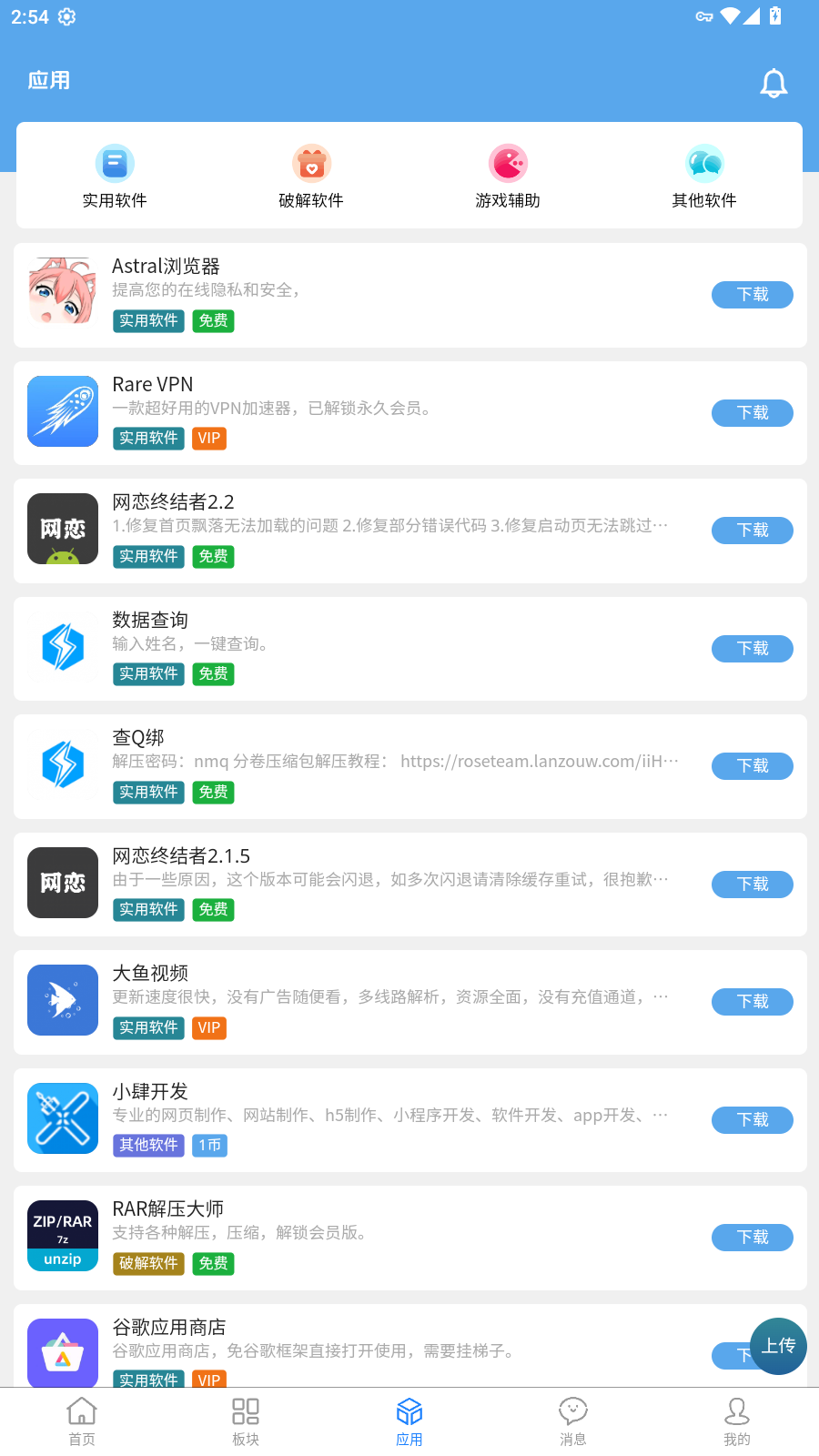Click 下载 for 大鱼视频
Image resolution: width=819 pixels, height=1456 pixels.
[x=752, y=1001]
